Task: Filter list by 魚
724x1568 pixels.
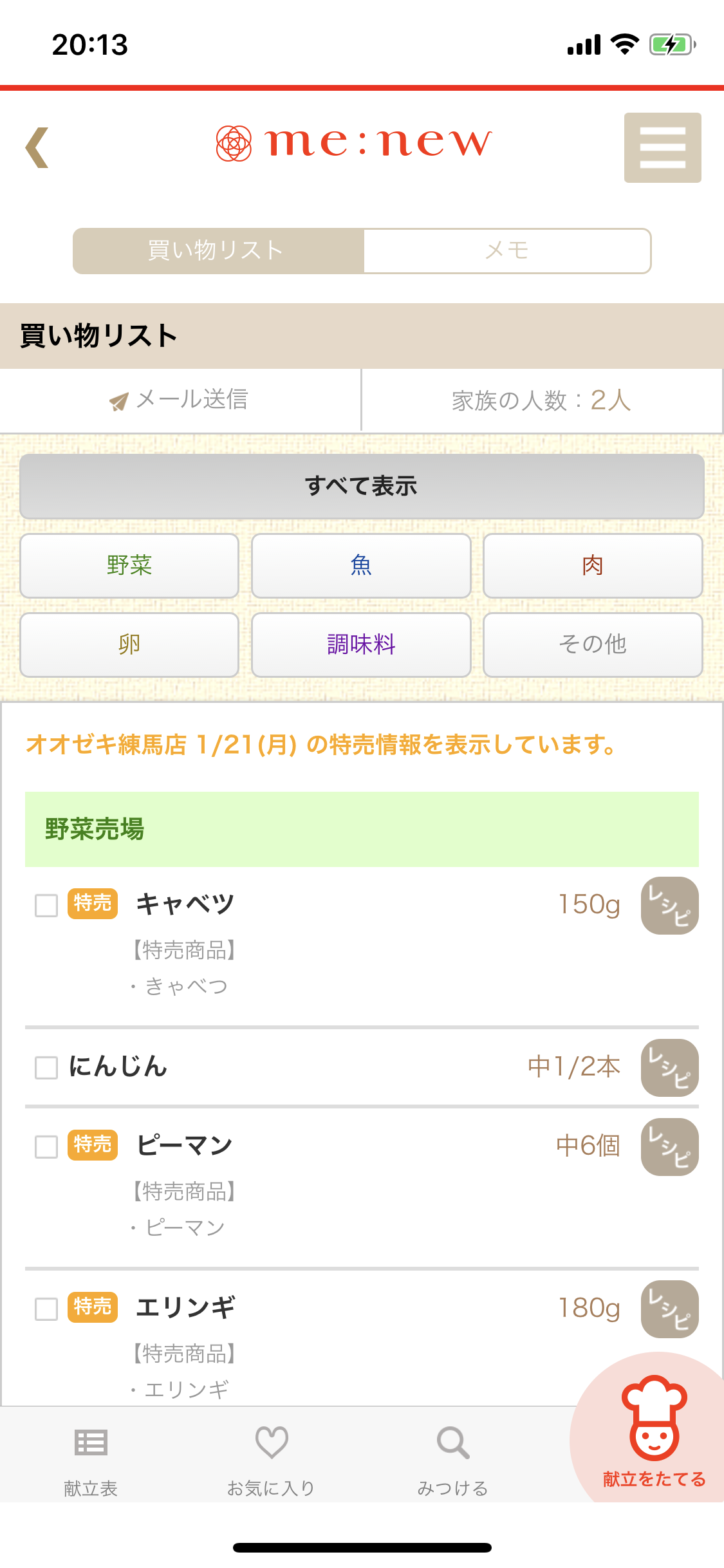Action: tap(361, 565)
